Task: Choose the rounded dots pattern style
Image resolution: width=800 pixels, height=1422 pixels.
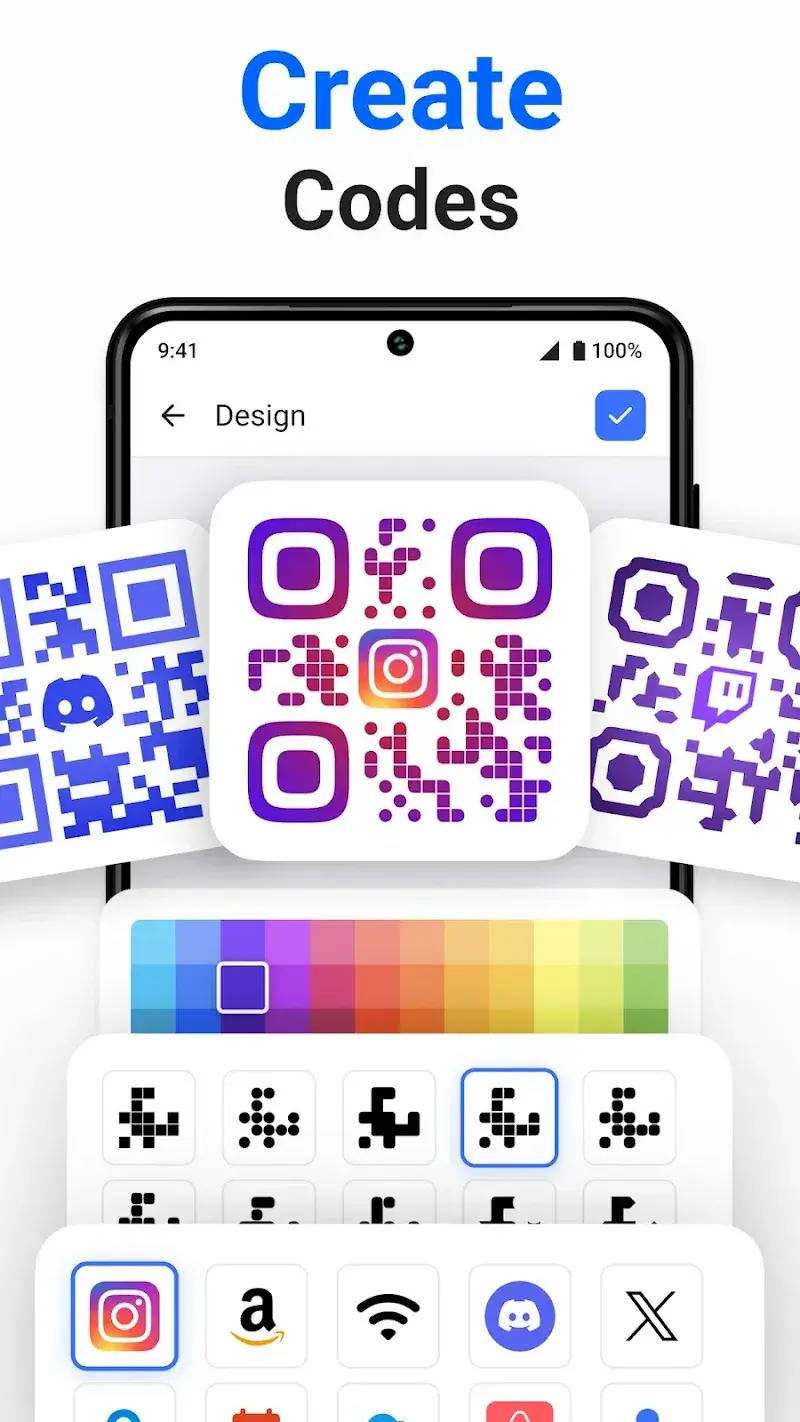Action: [268, 1118]
